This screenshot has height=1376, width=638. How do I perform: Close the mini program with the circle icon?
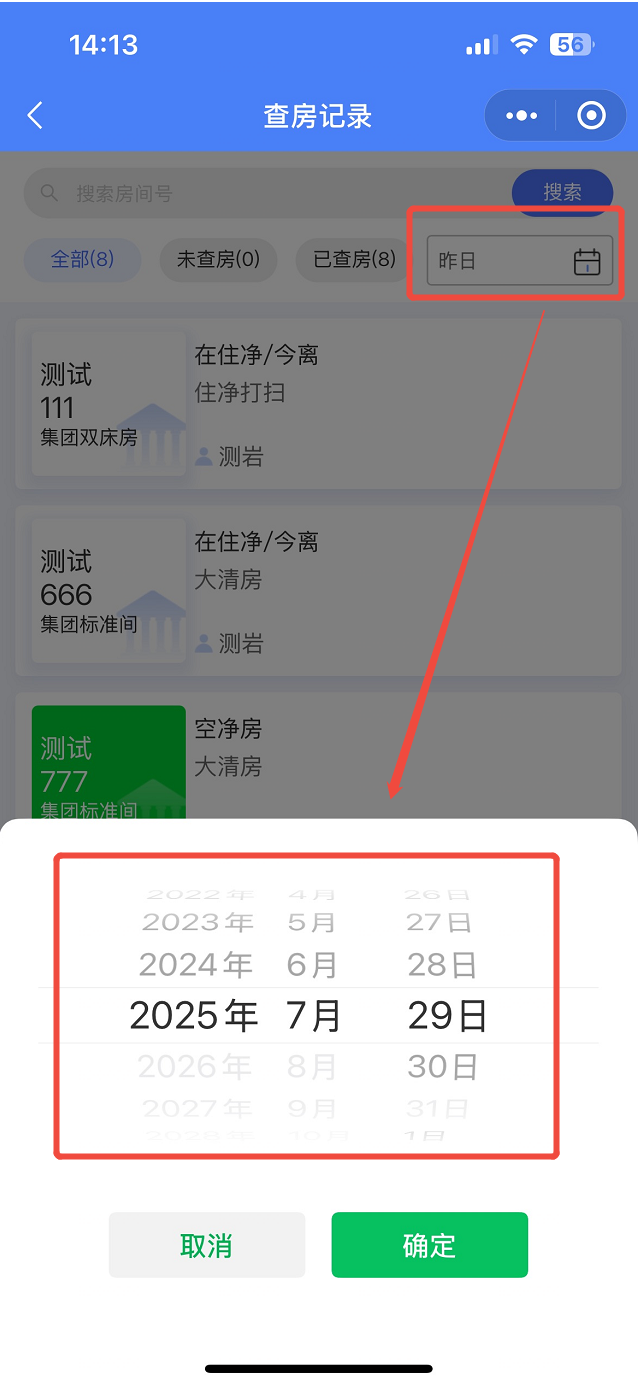(591, 116)
